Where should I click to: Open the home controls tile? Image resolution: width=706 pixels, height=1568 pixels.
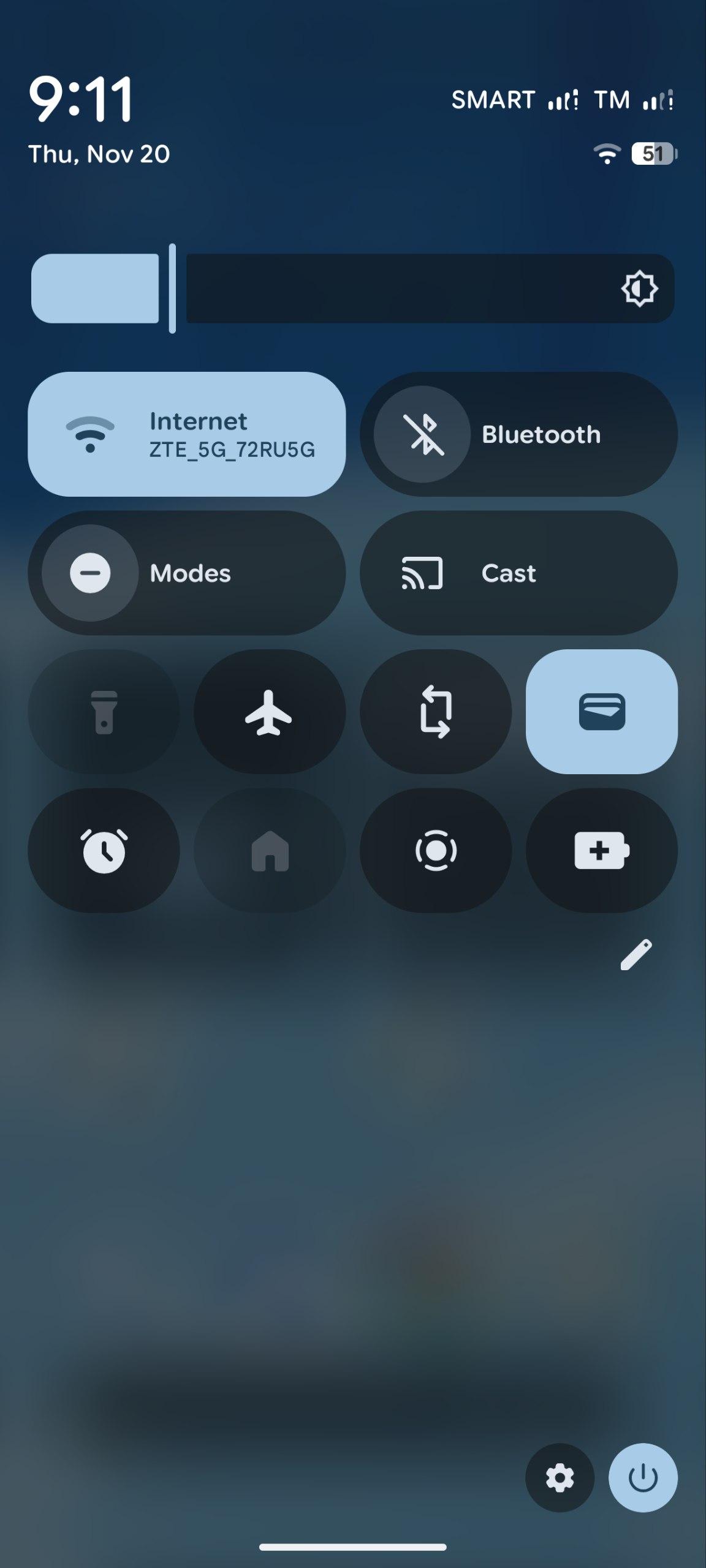pyautogui.click(x=270, y=851)
